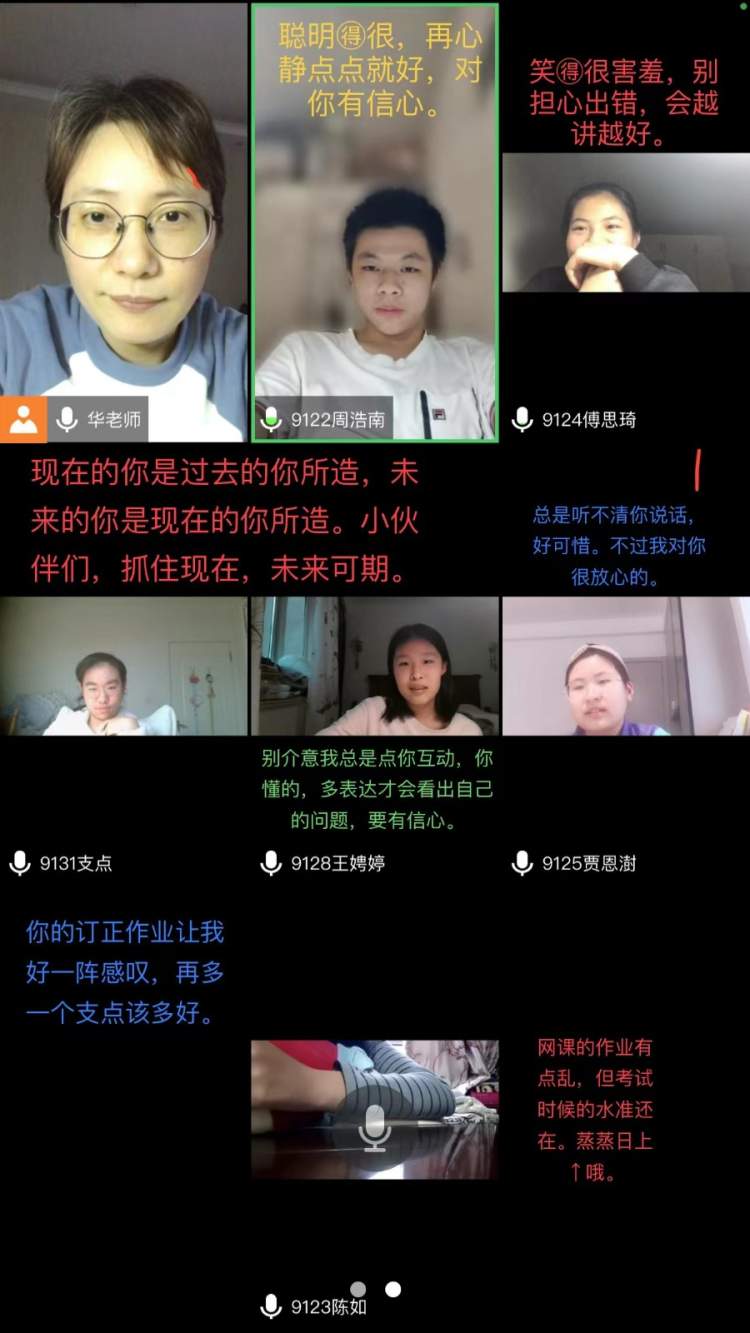This screenshot has width=750, height=1333.
Task: Select 9123陈如's video tile
Action: (x=375, y=1110)
